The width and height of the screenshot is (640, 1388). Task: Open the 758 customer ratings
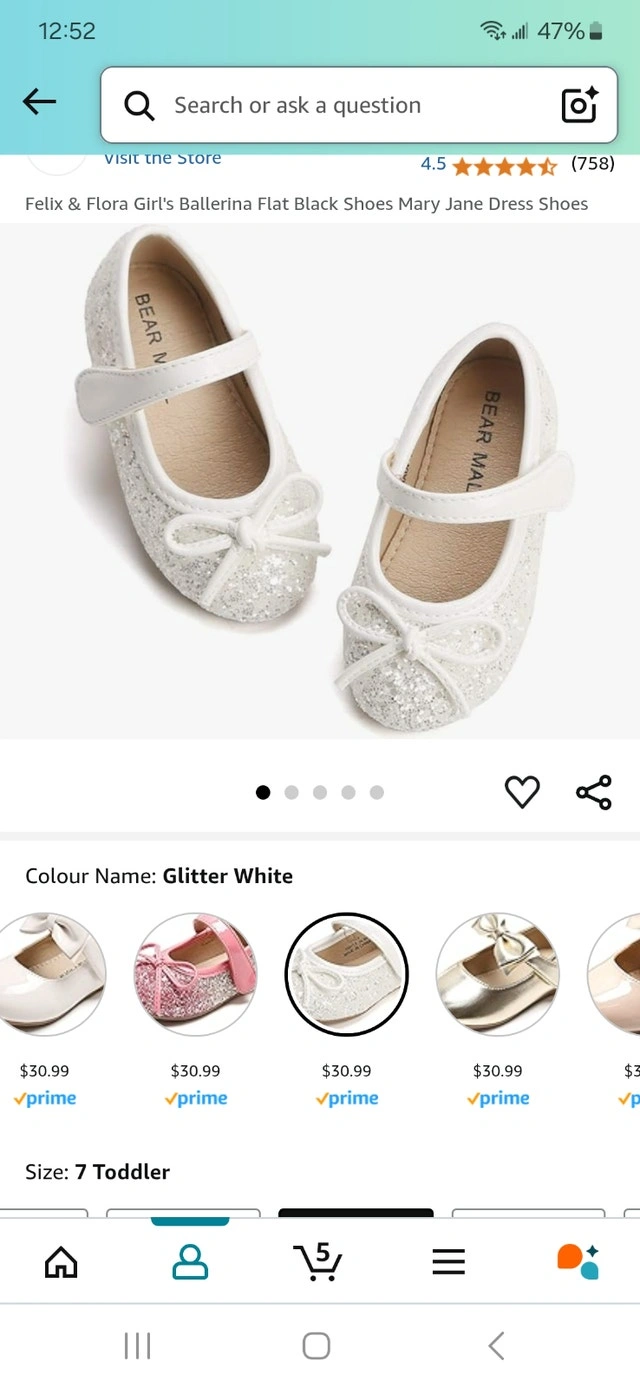coord(592,164)
